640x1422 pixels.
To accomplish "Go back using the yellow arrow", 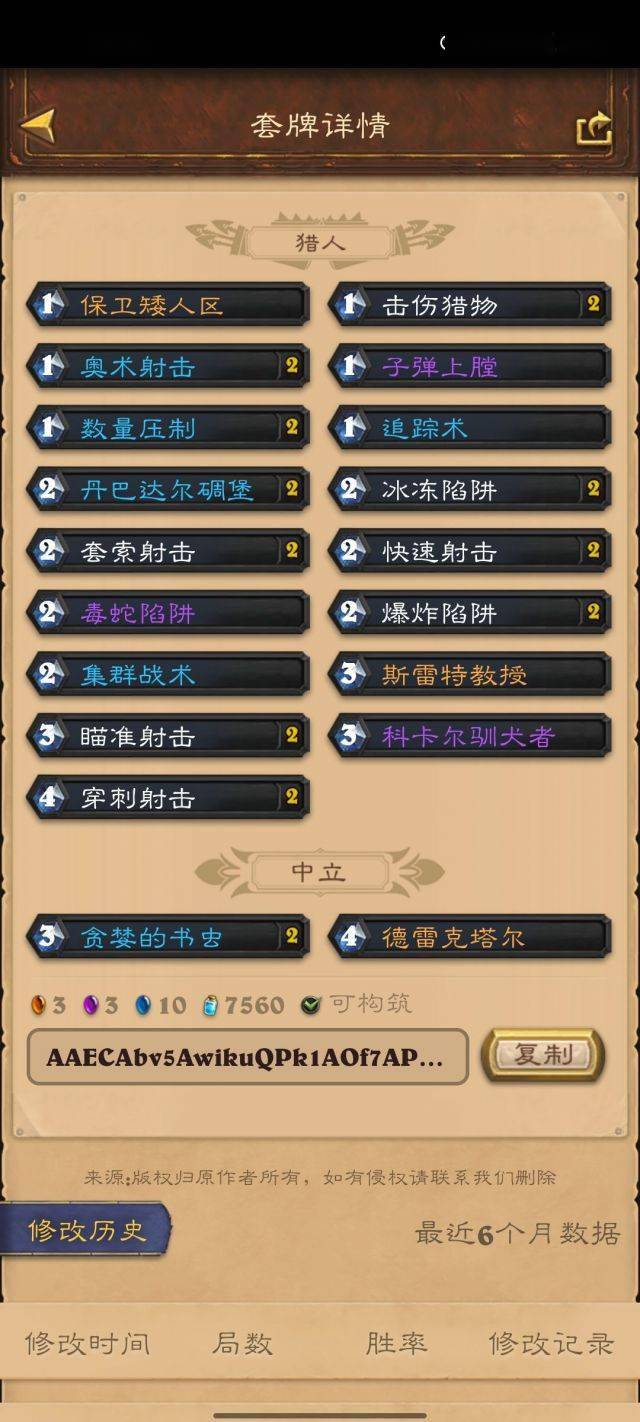I will pyautogui.click(x=38, y=127).
